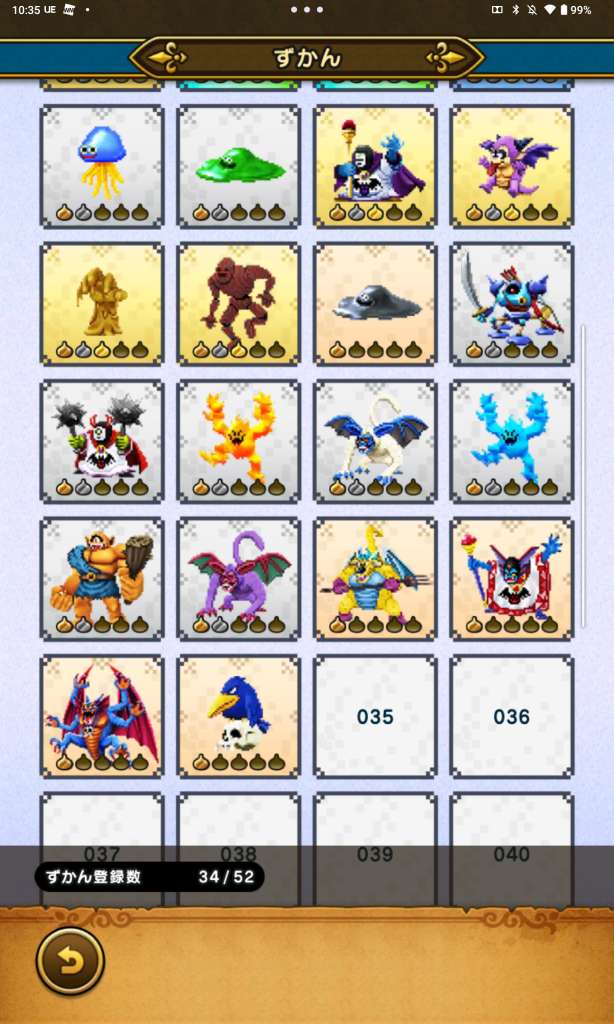Select the purple-caped wizard with blue flame
The width and height of the screenshot is (614, 1024).
[375, 166]
